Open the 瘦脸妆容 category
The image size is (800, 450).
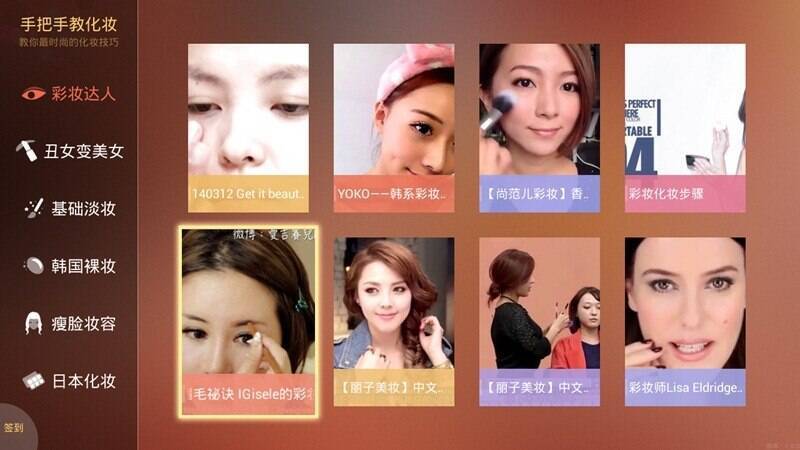[x=70, y=323]
